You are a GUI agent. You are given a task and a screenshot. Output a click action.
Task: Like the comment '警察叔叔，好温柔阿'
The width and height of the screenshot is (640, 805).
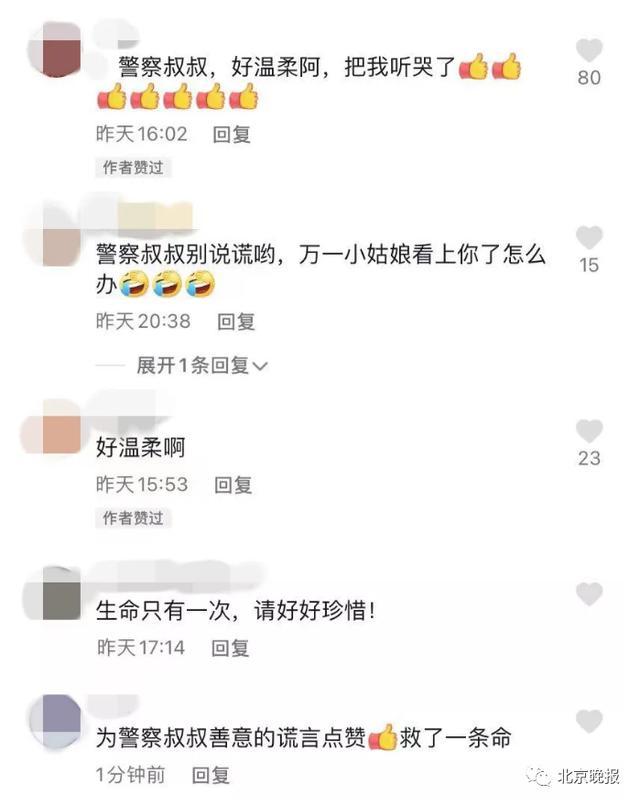pyautogui.click(x=590, y=50)
